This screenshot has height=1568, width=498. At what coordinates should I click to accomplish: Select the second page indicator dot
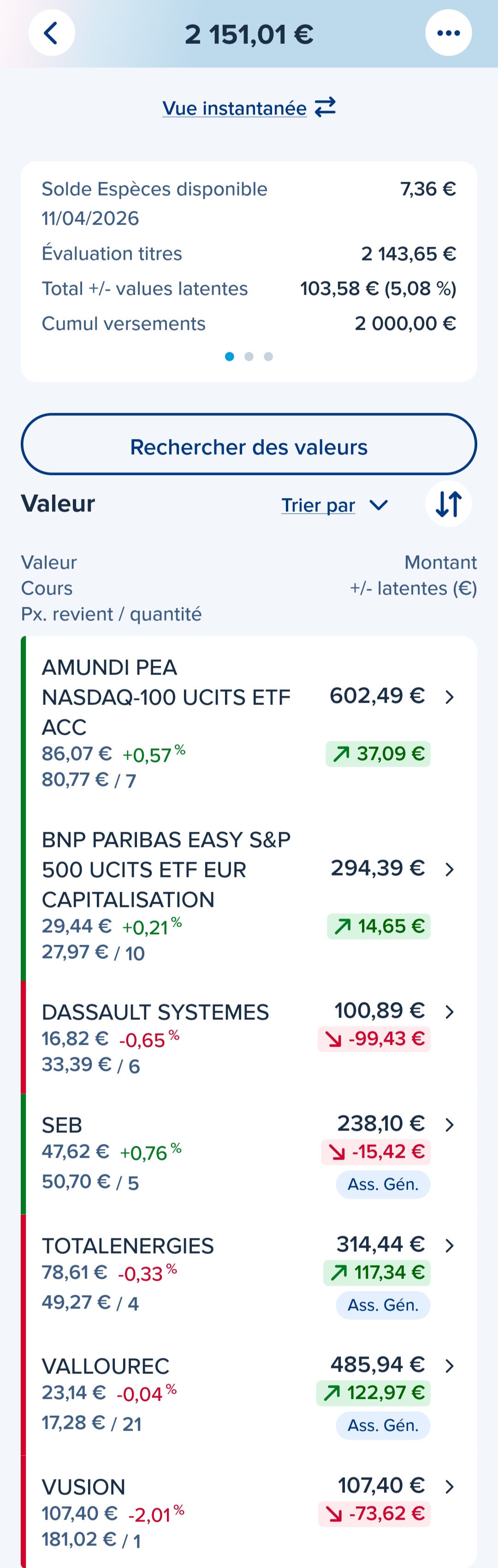(x=249, y=357)
